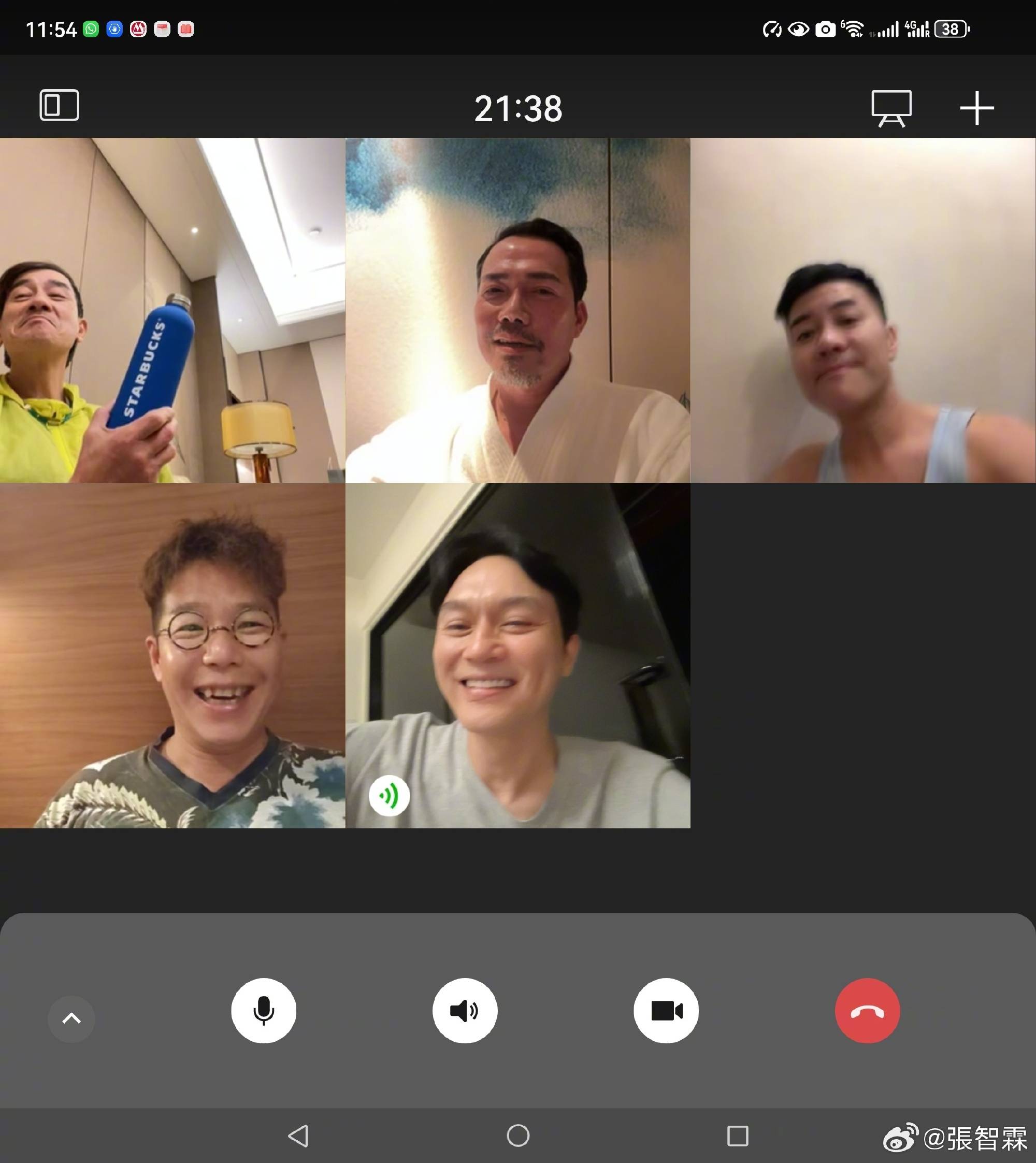Enlarge the video of man in tank top
This screenshot has height=1163, width=1036.
tap(862, 310)
